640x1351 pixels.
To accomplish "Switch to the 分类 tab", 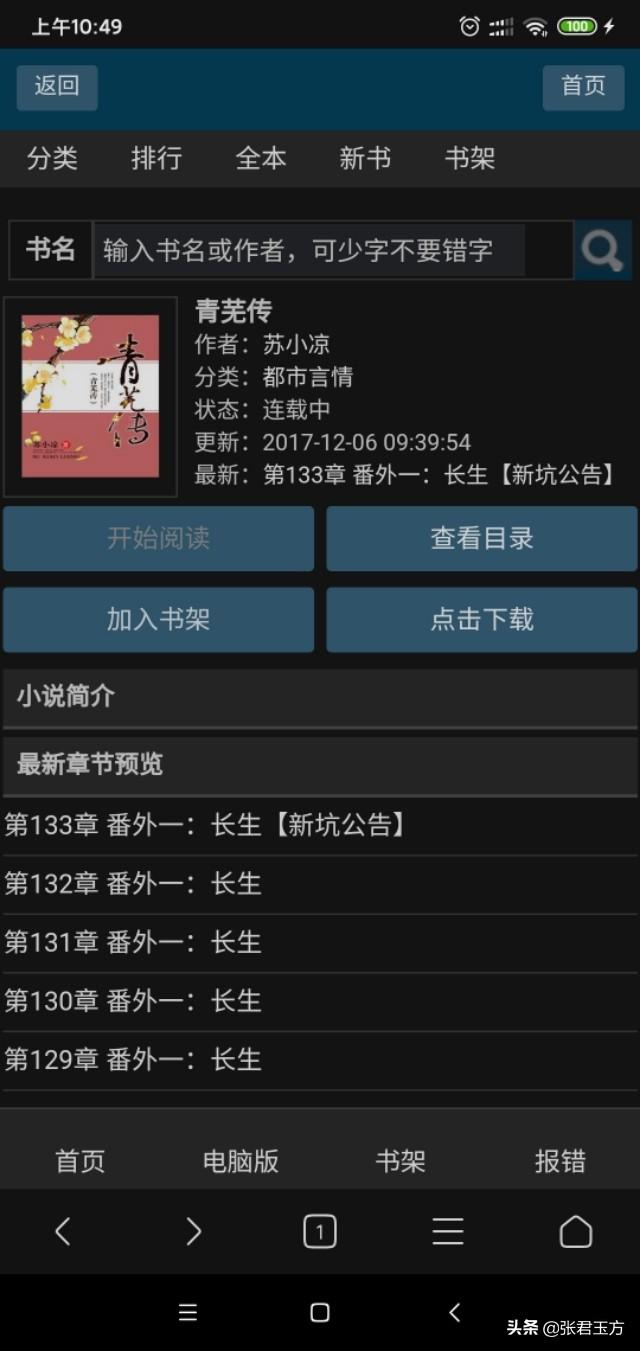I will tap(52, 158).
